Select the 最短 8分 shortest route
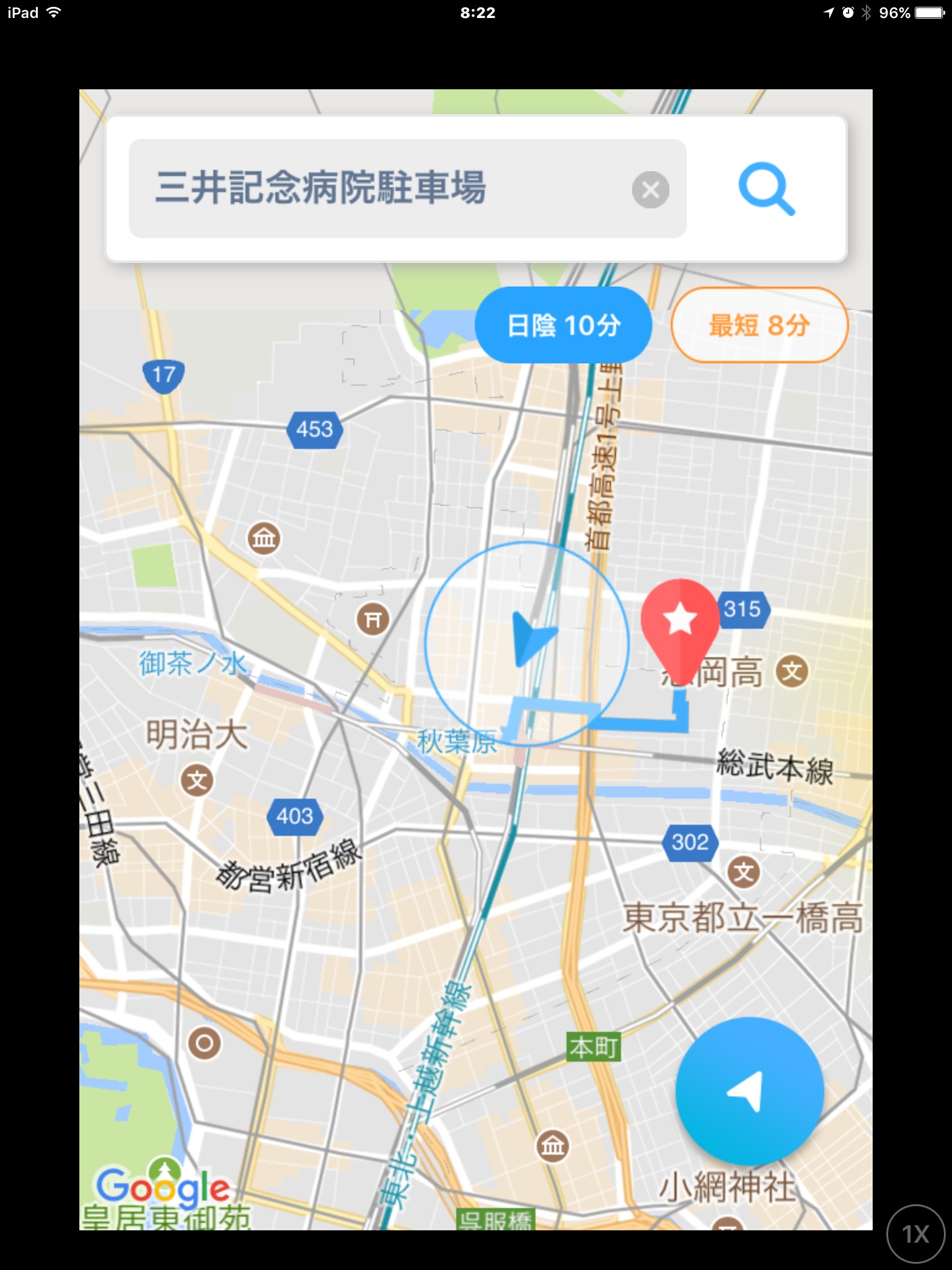 759,325
